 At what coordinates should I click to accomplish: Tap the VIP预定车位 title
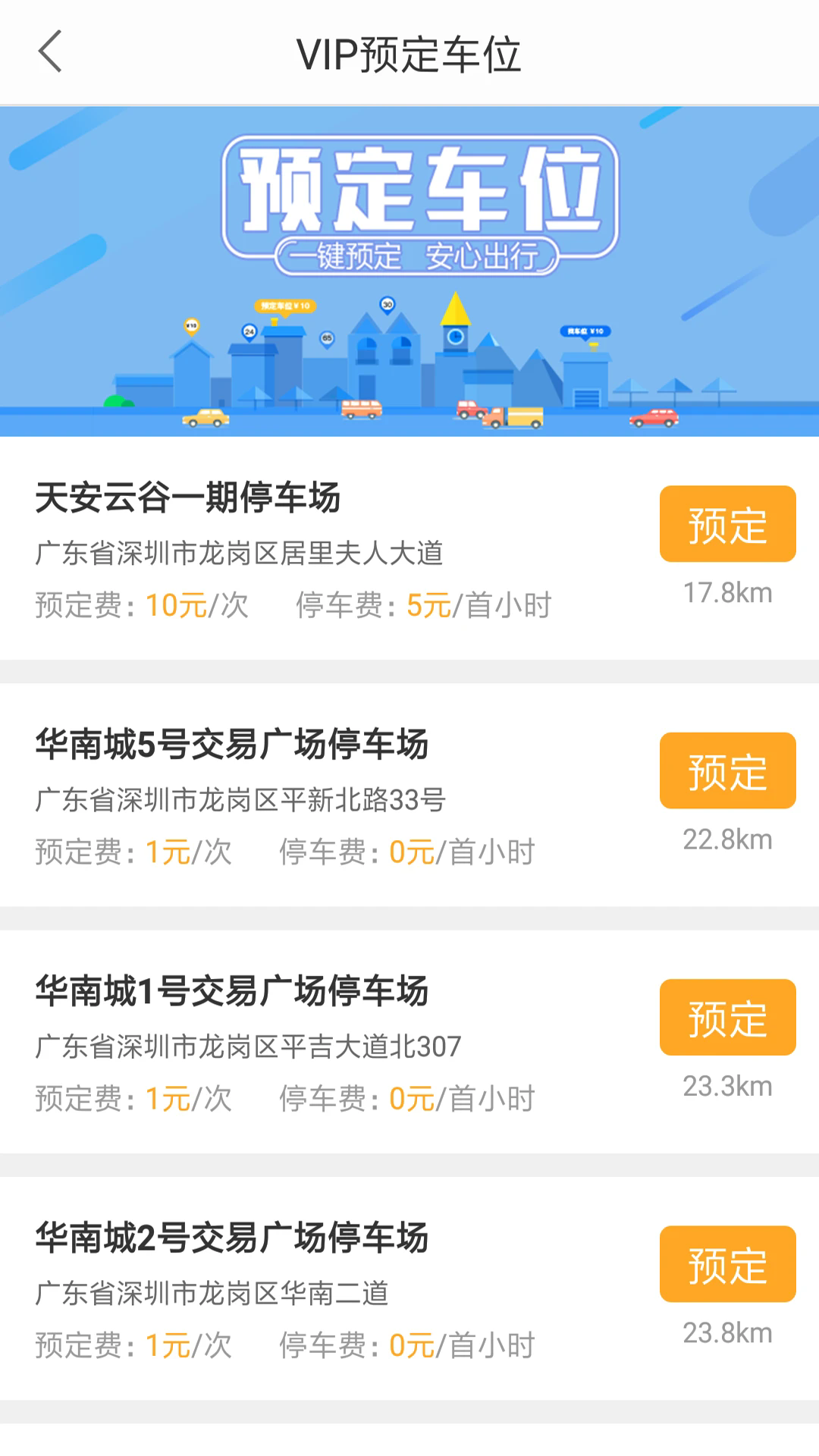click(x=409, y=53)
